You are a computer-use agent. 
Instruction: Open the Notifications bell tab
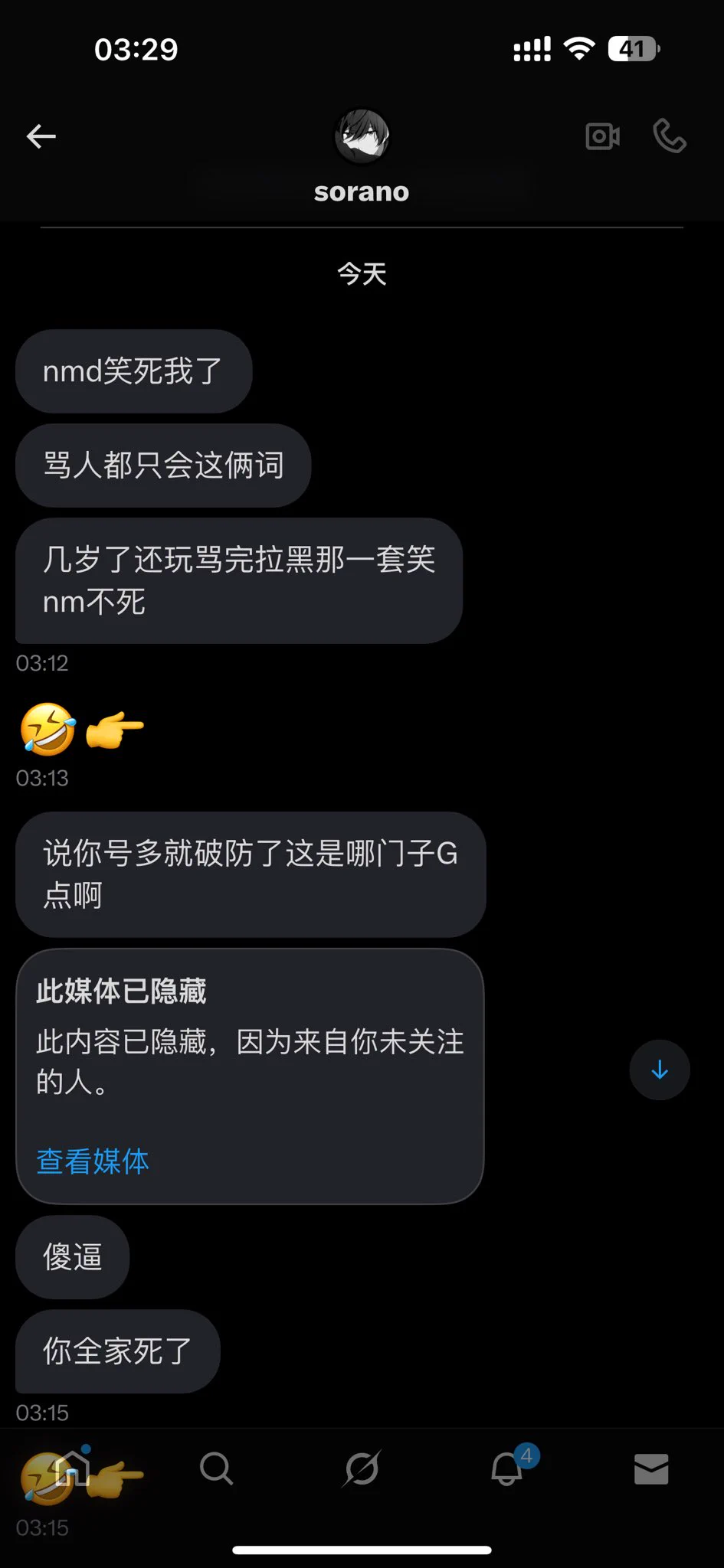click(506, 1468)
